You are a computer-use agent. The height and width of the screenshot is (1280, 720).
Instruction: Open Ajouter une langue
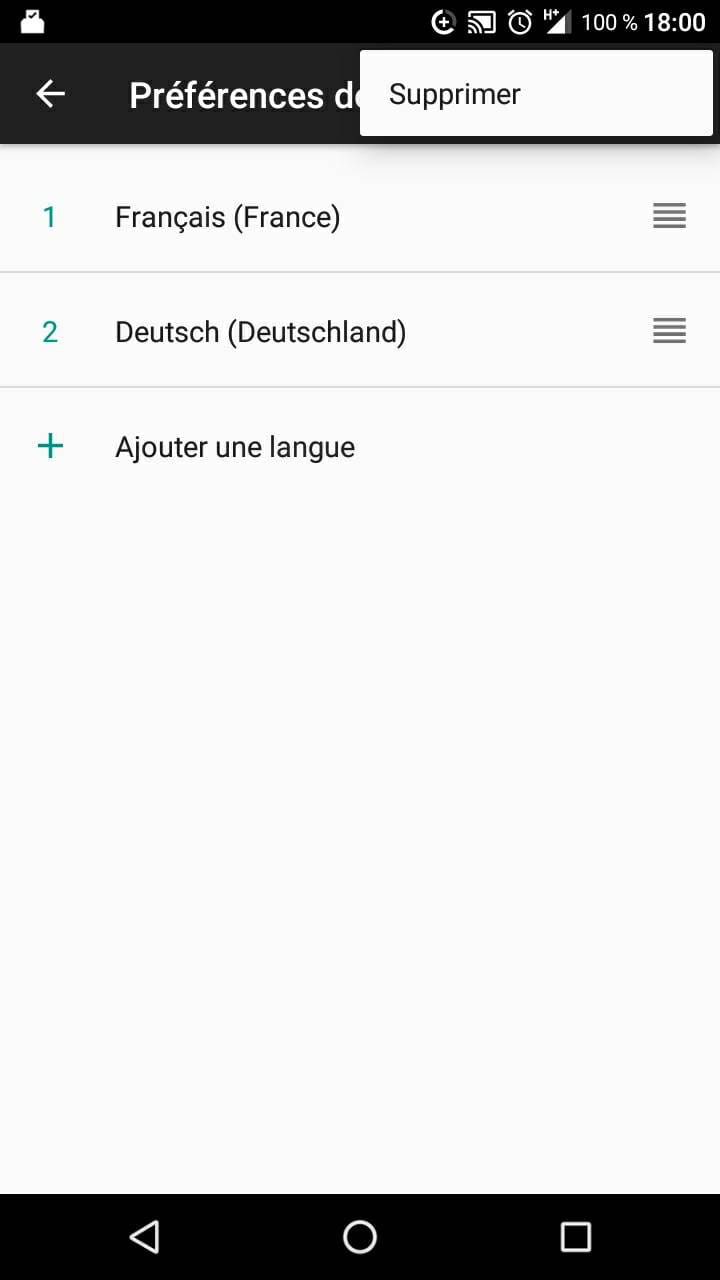click(360, 446)
